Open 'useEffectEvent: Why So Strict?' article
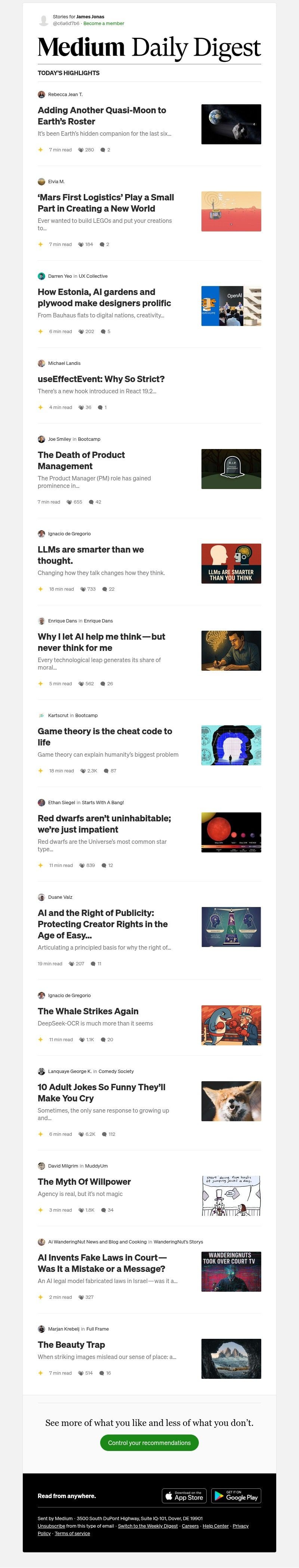Image resolution: width=299 pixels, height=1568 pixels. [x=101, y=379]
